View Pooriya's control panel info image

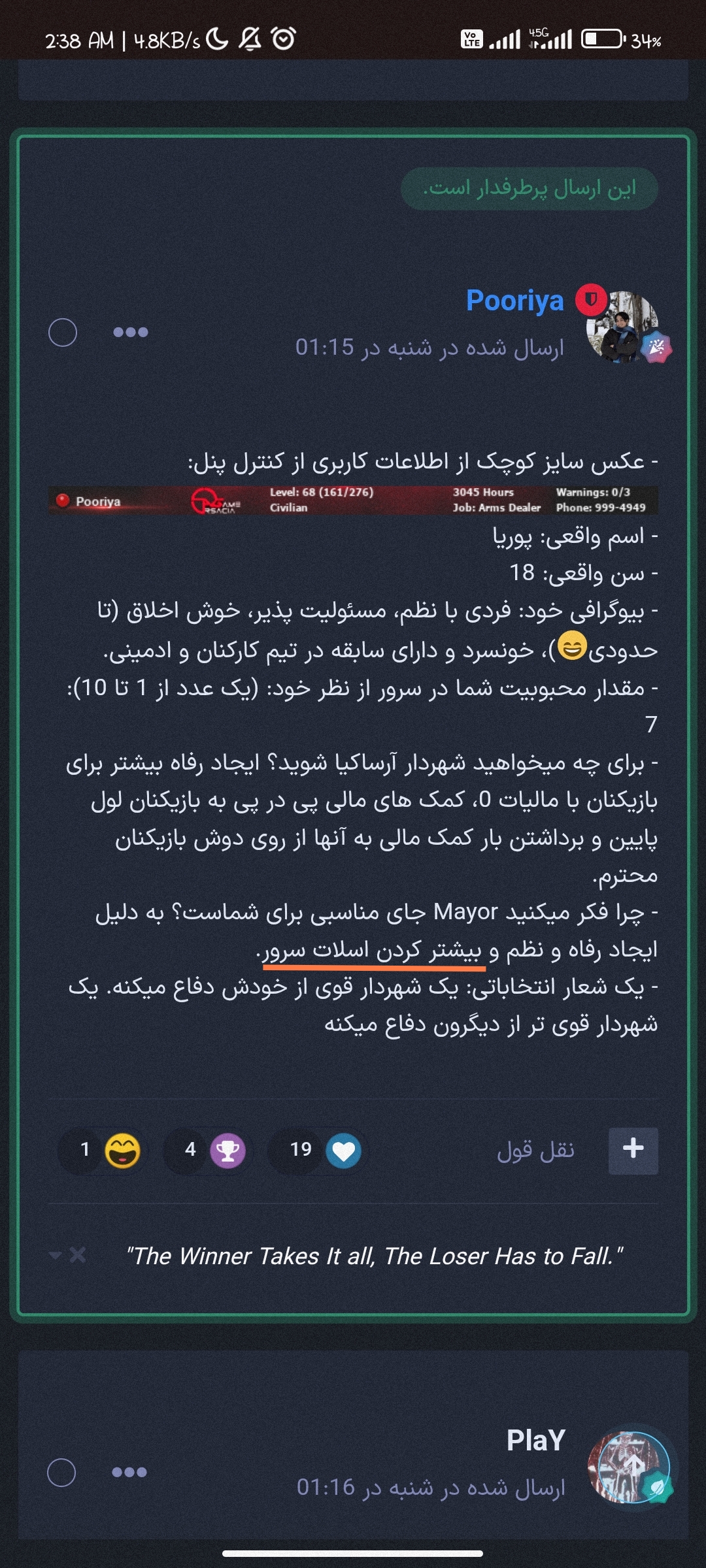(353, 500)
